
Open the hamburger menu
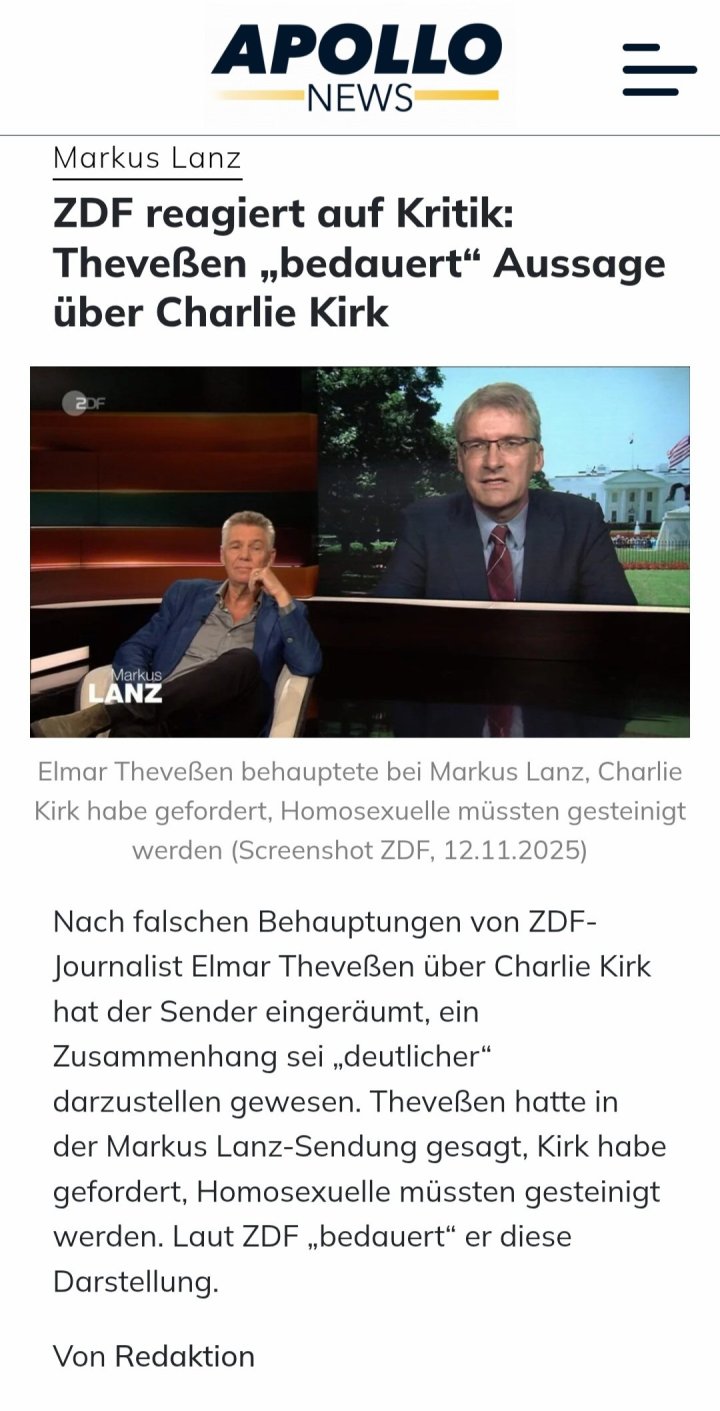pyautogui.click(x=659, y=69)
